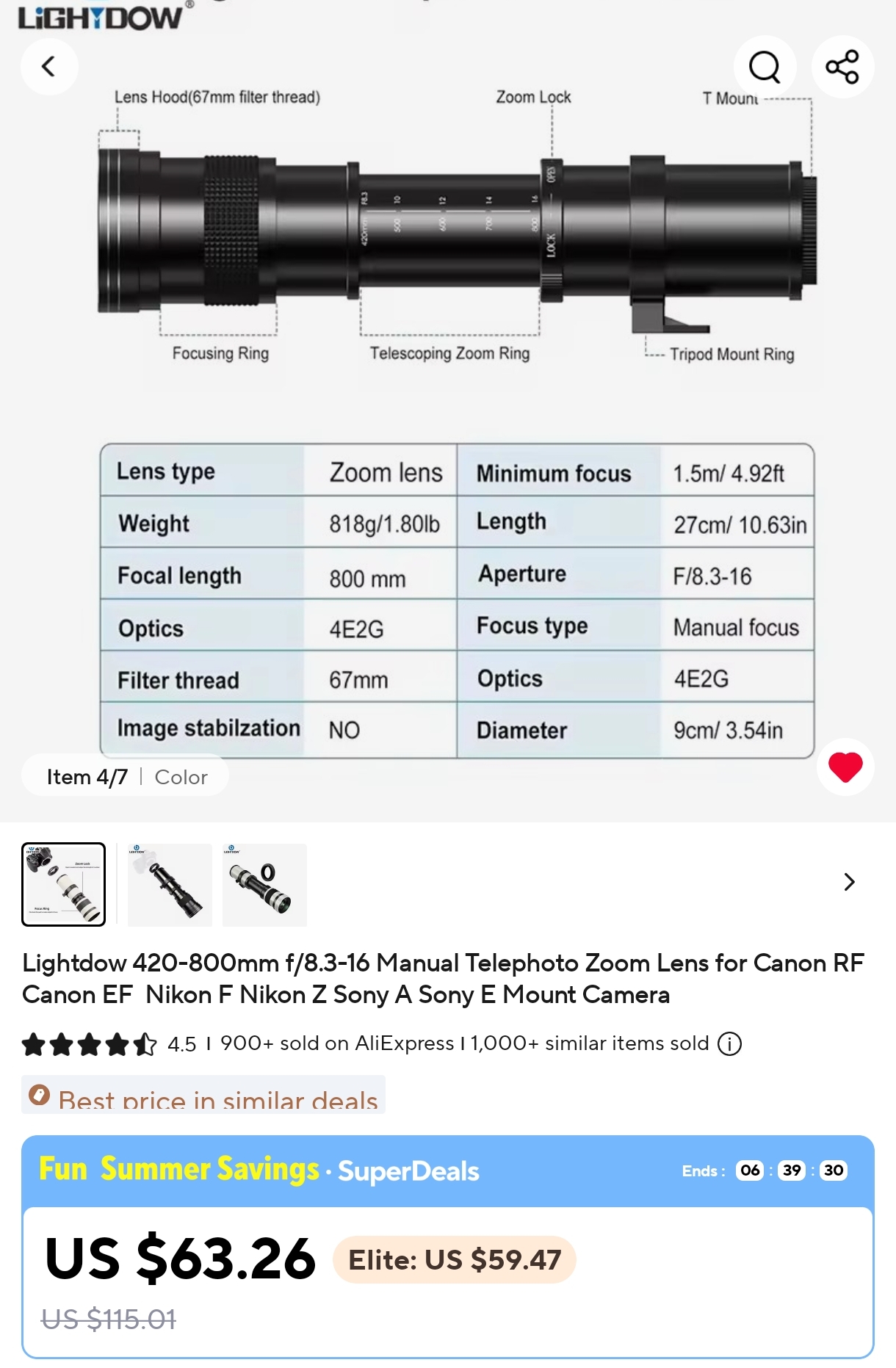The width and height of the screenshot is (896, 1368).
Task: Select the first color variant thumbnail
Action: pyautogui.click(x=64, y=884)
